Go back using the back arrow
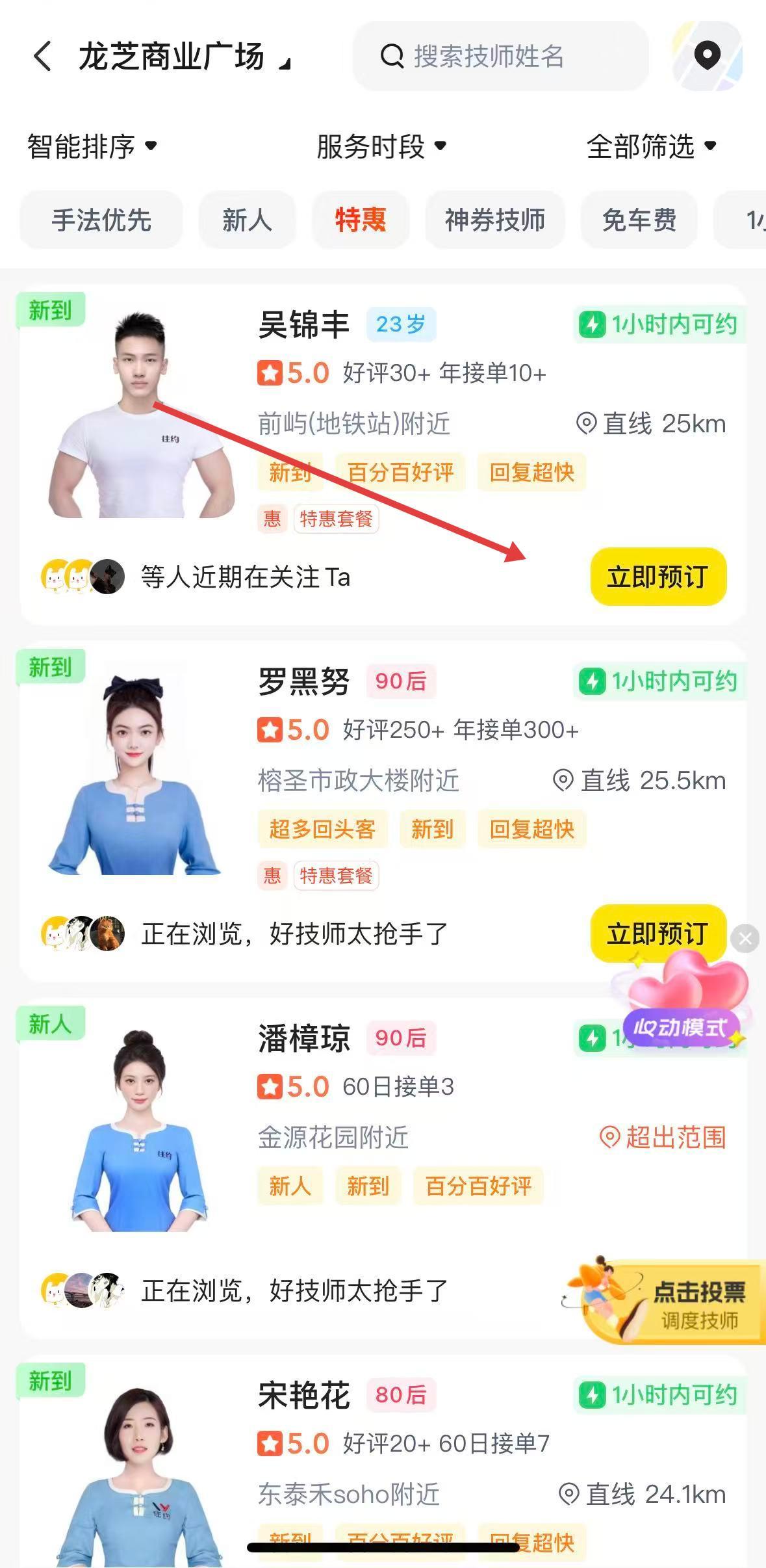 click(43, 57)
